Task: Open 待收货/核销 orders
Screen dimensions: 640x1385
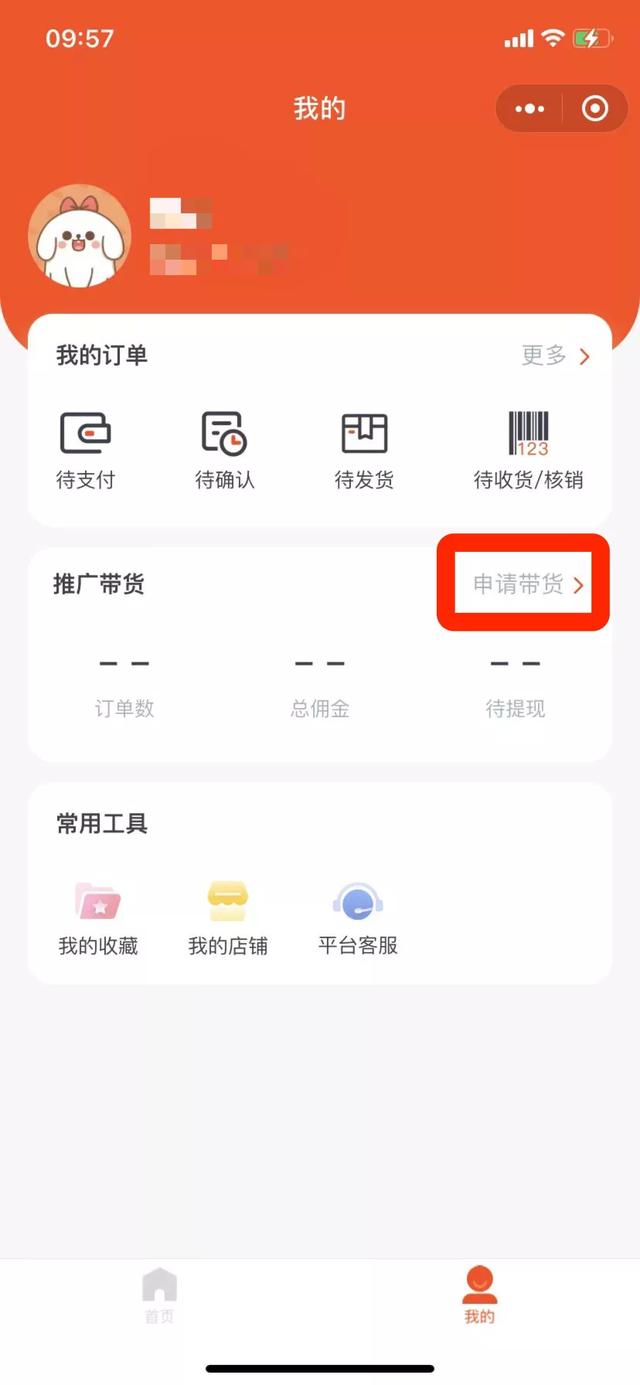Action: point(528,450)
